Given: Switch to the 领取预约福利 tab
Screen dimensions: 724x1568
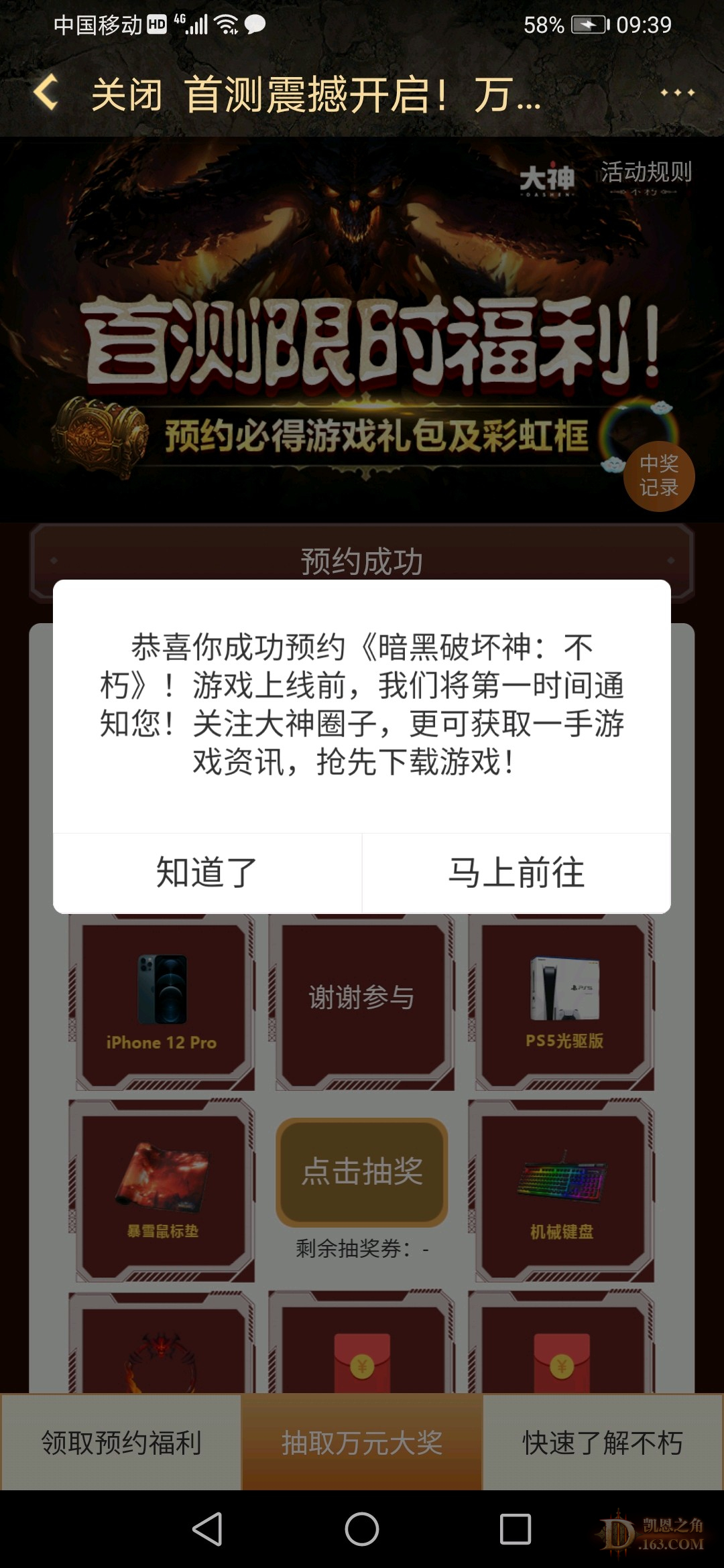Looking at the screenshot, I should pos(121,1443).
